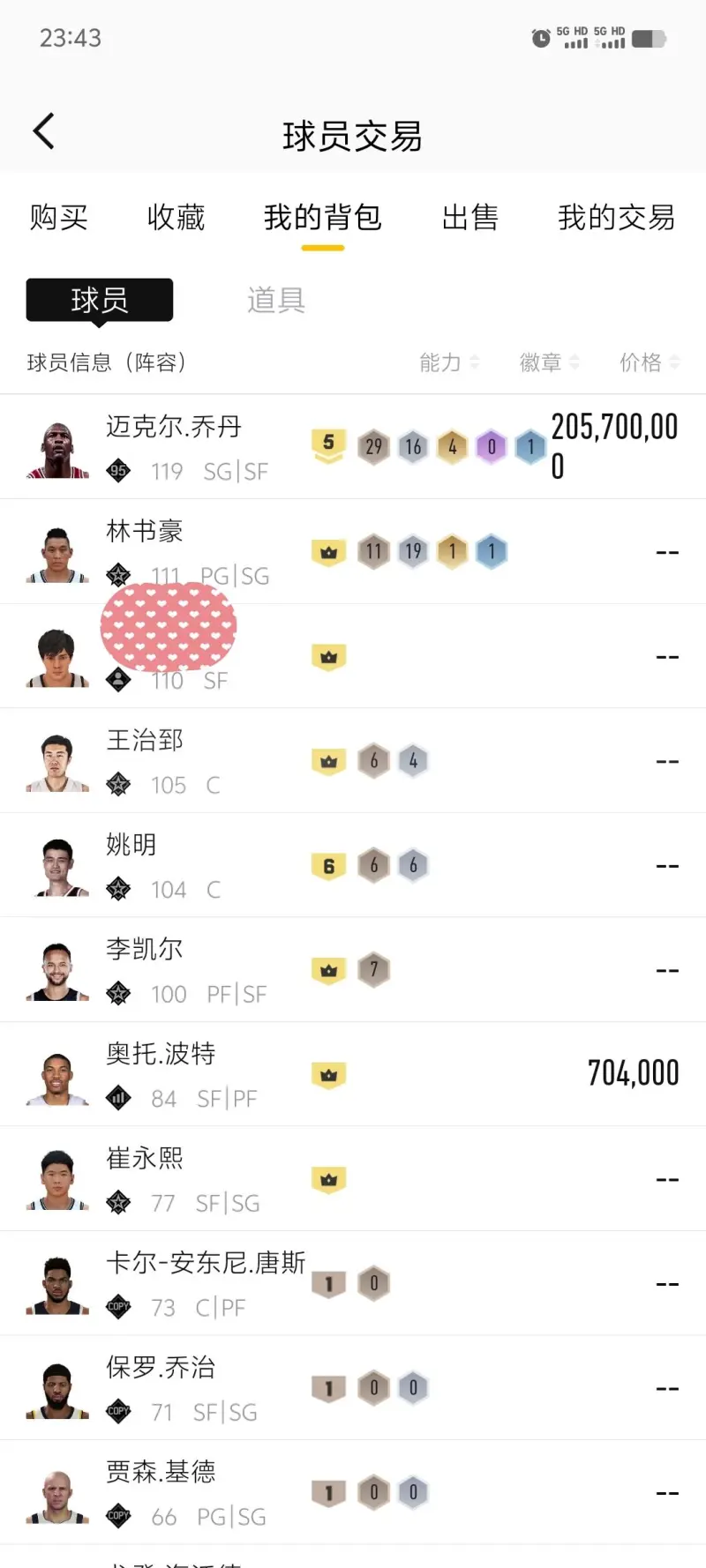The width and height of the screenshot is (706, 1568).
Task: Open the 我的交易 tab
Action: [x=616, y=218]
